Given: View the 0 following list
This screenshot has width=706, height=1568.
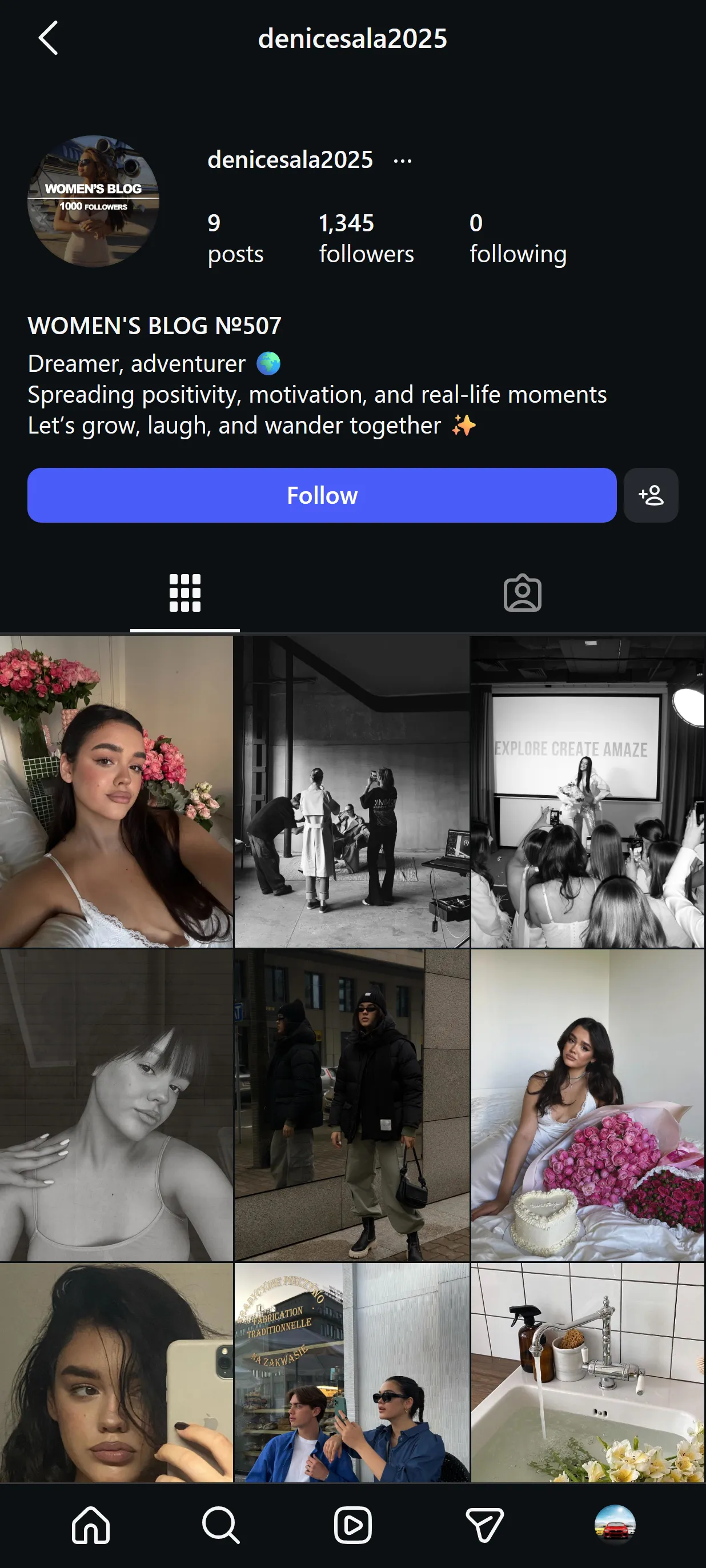Looking at the screenshot, I should (x=518, y=239).
